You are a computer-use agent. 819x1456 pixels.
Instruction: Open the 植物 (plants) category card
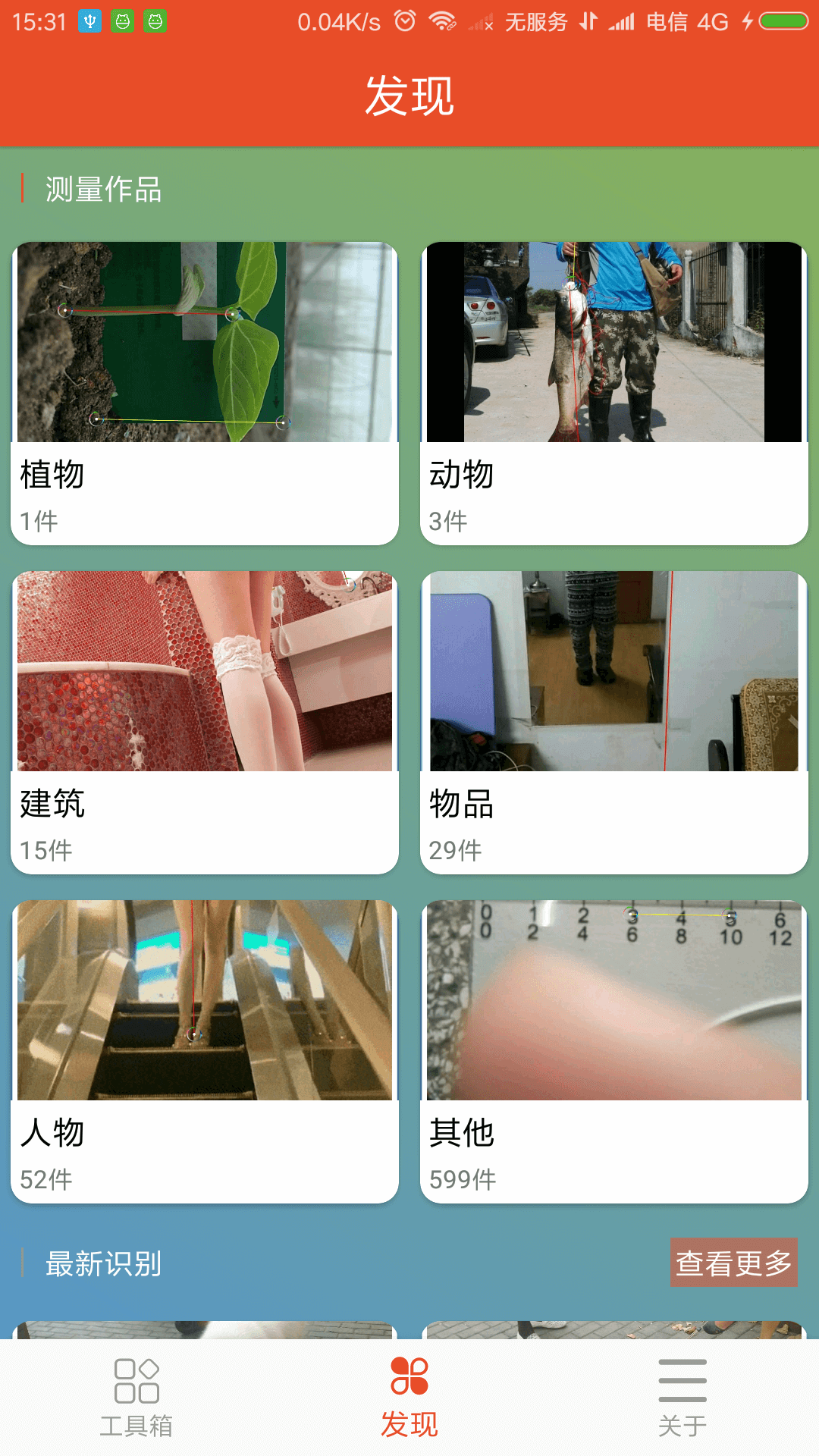point(205,393)
